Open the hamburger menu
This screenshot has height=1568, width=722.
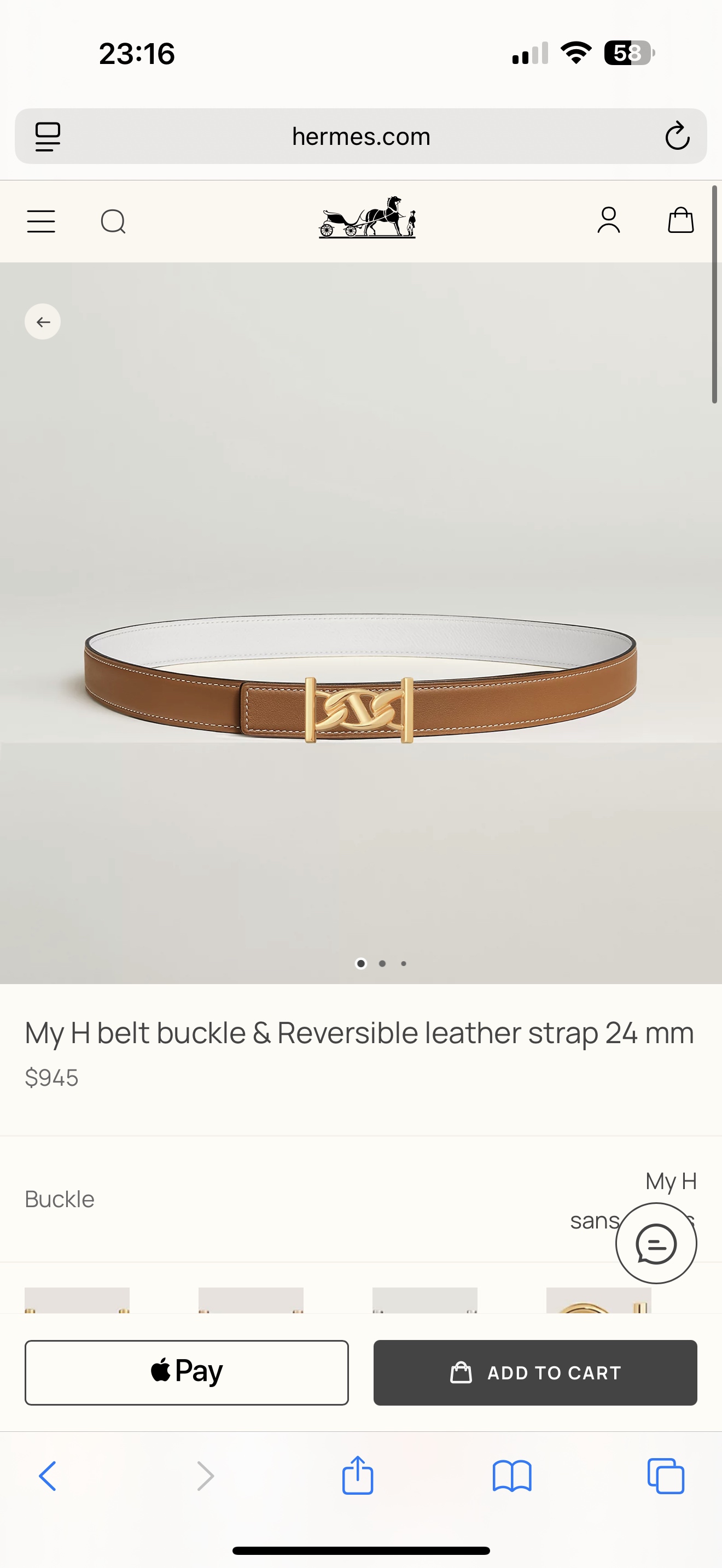pos(41,221)
